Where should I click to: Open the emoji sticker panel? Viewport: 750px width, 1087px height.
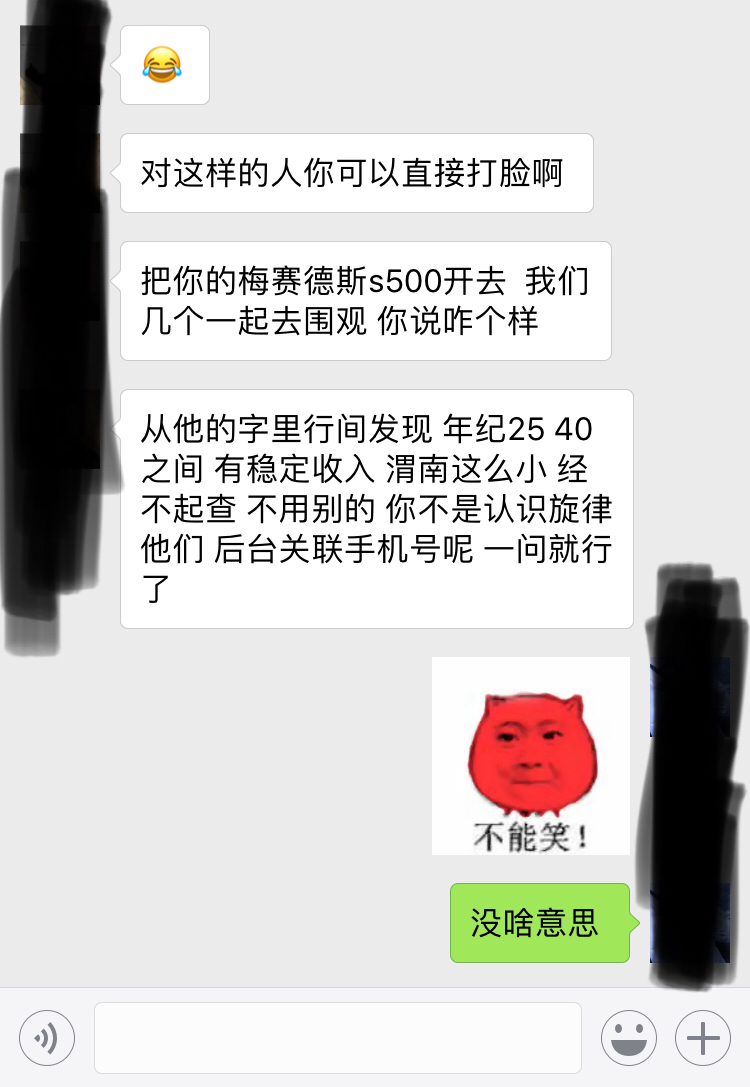[x=628, y=1038]
